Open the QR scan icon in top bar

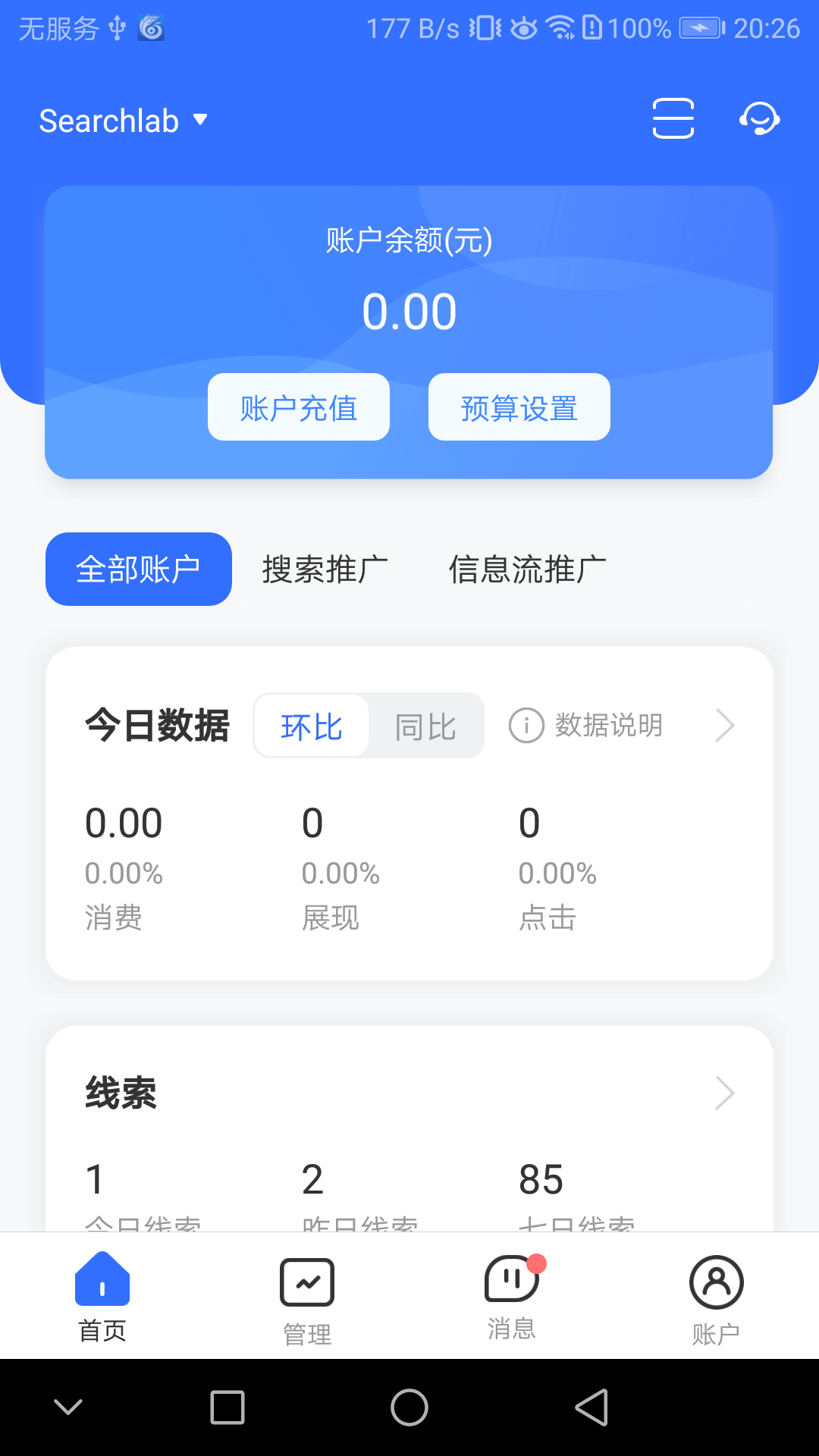pos(673,119)
